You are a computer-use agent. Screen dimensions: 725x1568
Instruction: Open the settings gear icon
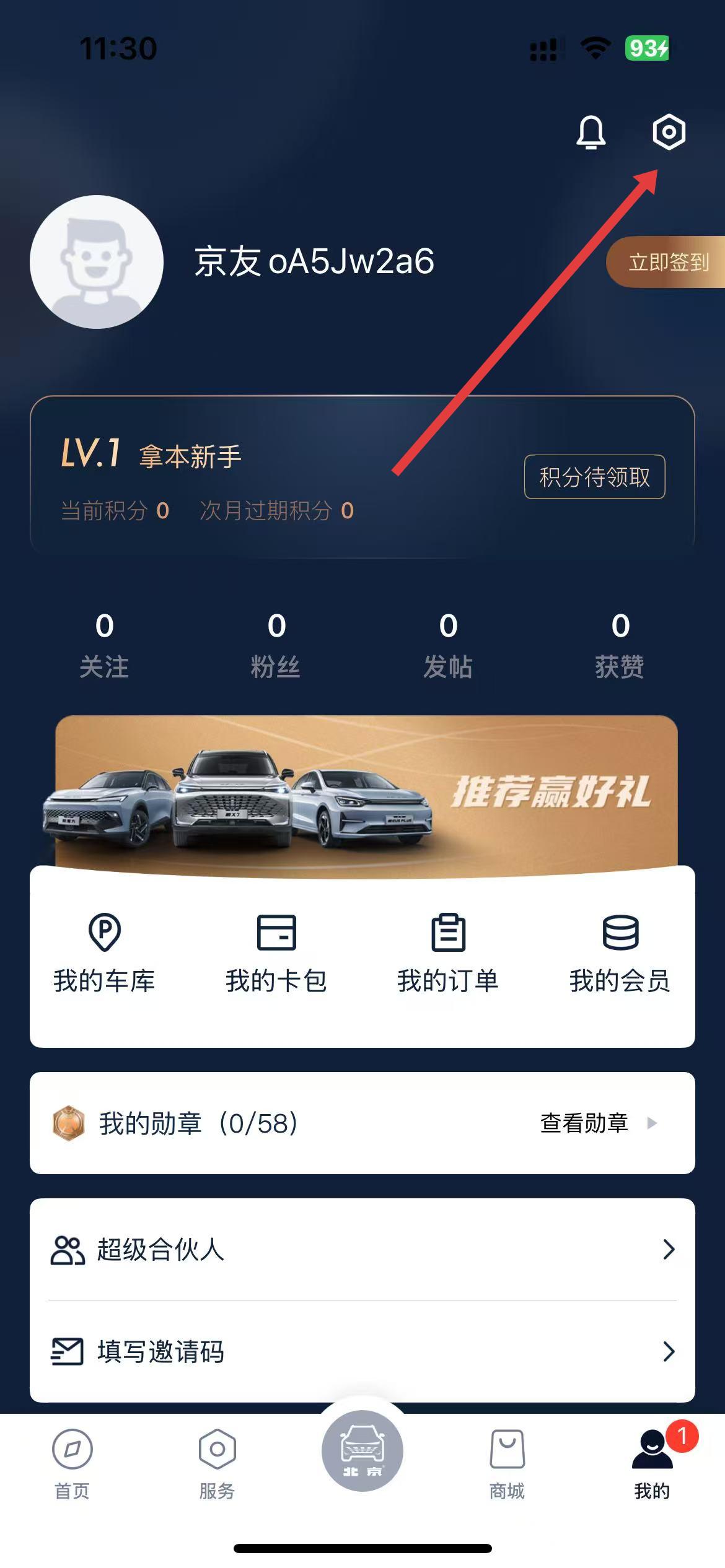click(x=669, y=132)
